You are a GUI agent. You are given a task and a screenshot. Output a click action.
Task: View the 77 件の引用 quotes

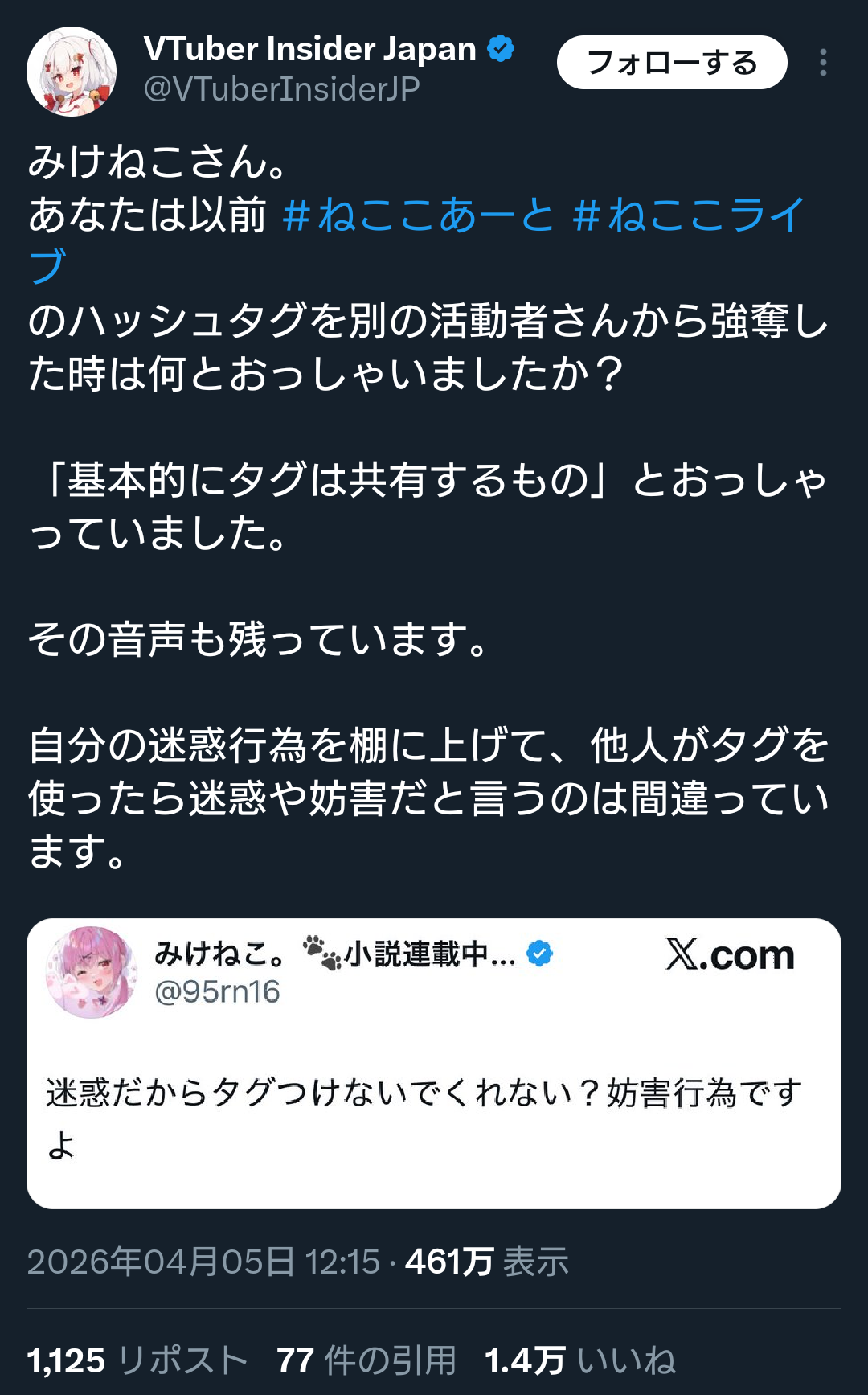366,1360
